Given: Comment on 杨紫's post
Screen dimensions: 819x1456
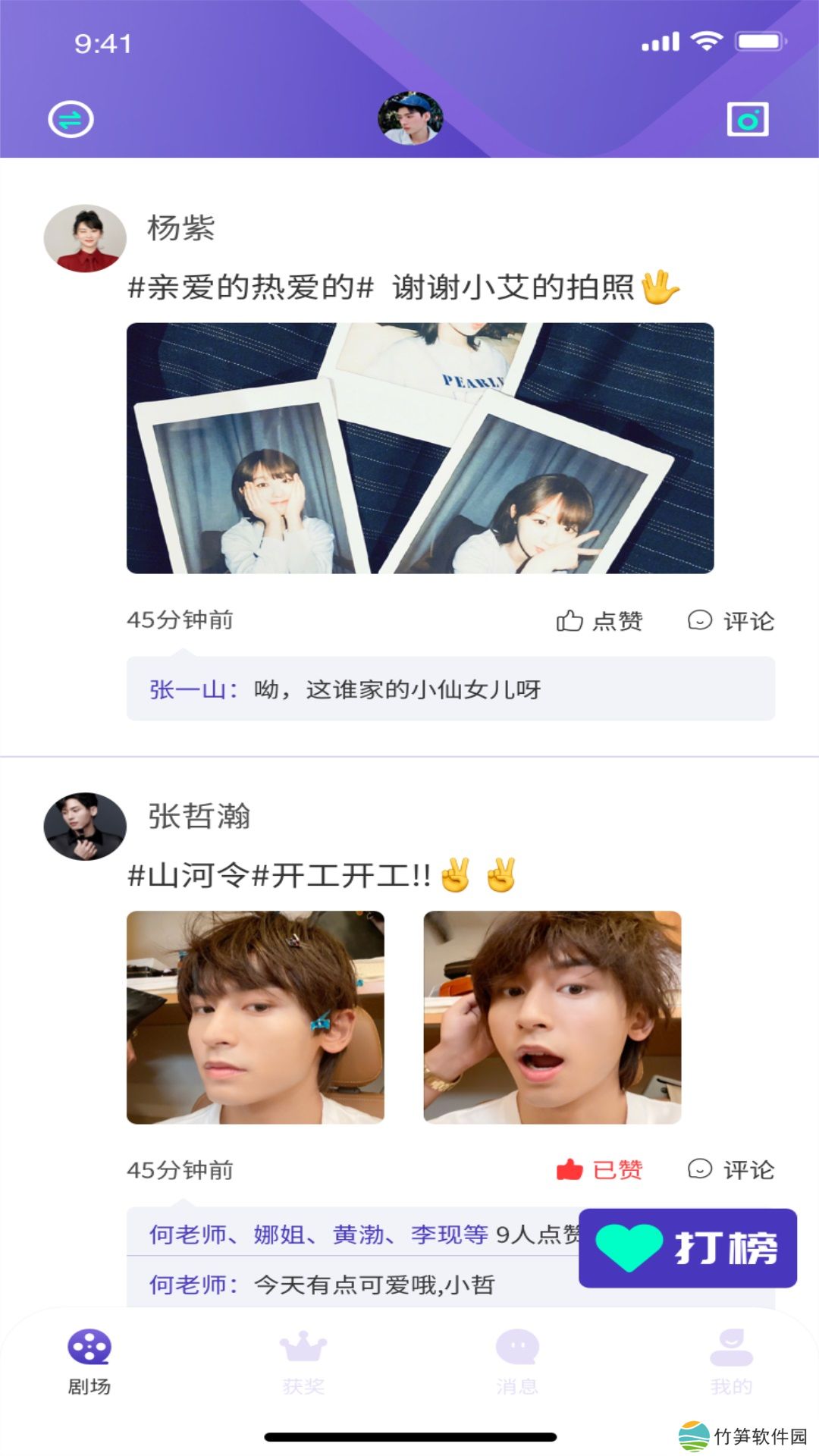Looking at the screenshot, I should tap(731, 621).
